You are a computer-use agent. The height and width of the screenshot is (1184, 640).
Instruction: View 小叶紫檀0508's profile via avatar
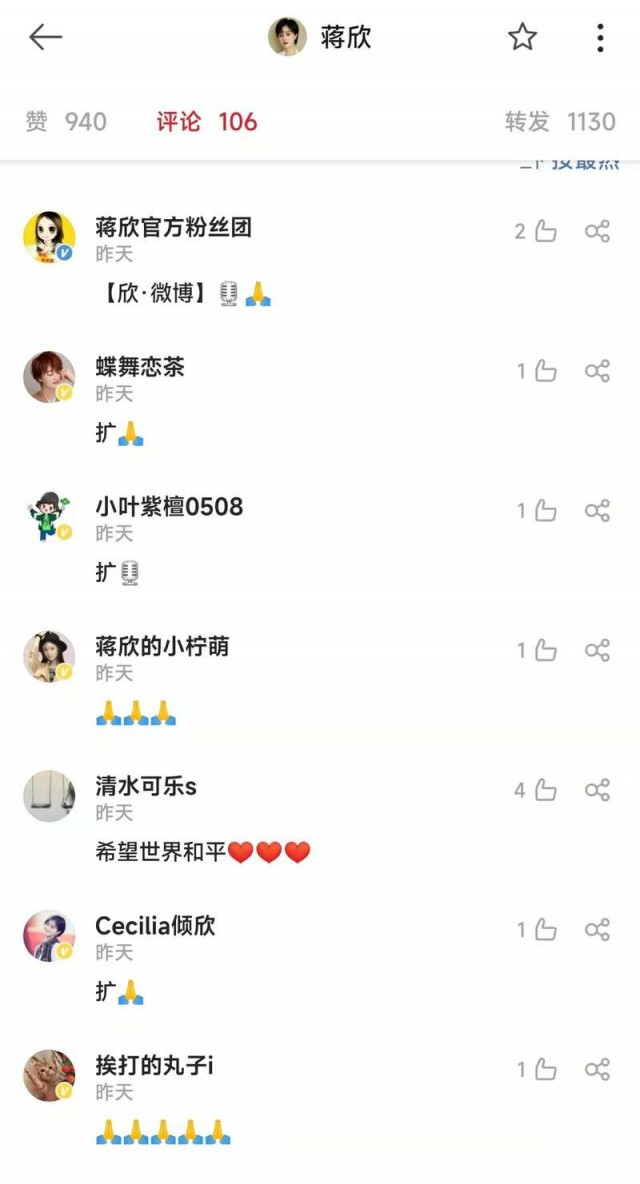[x=49, y=517]
